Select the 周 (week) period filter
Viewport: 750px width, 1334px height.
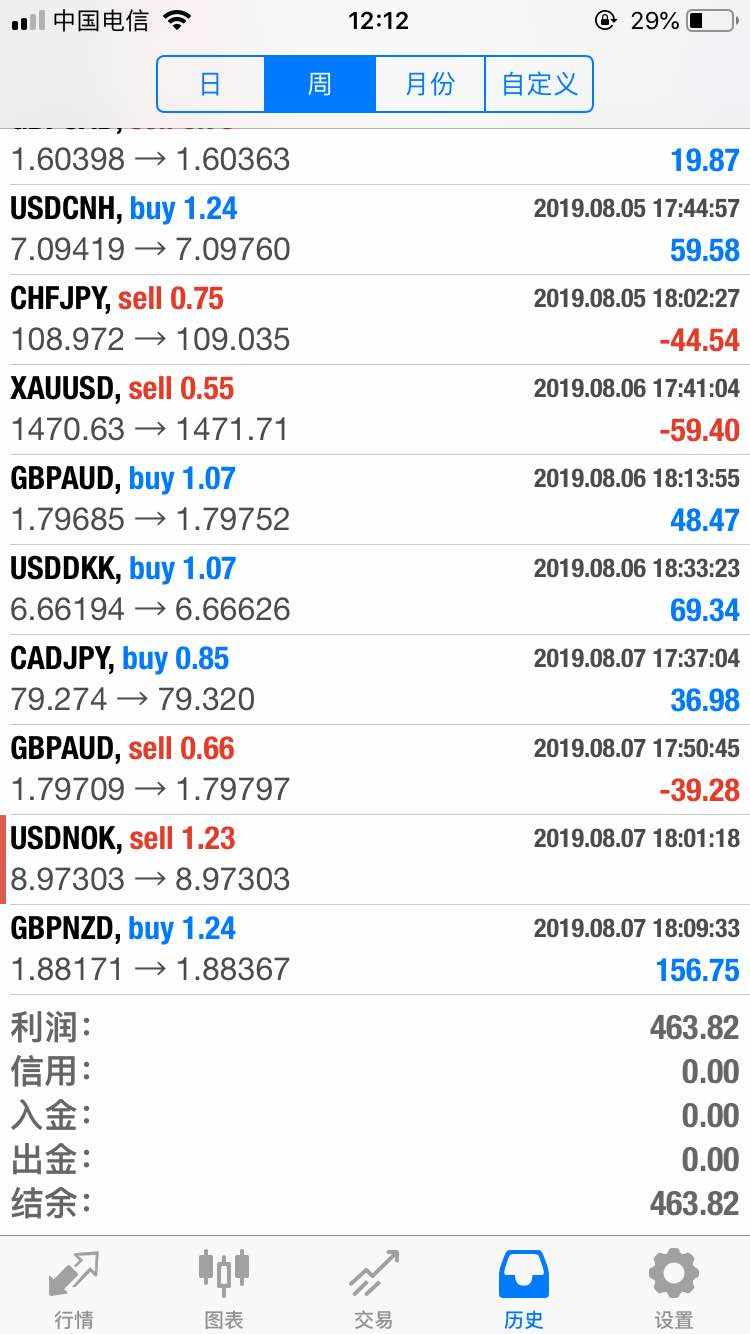pyautogui.click(x=320, y=84)
